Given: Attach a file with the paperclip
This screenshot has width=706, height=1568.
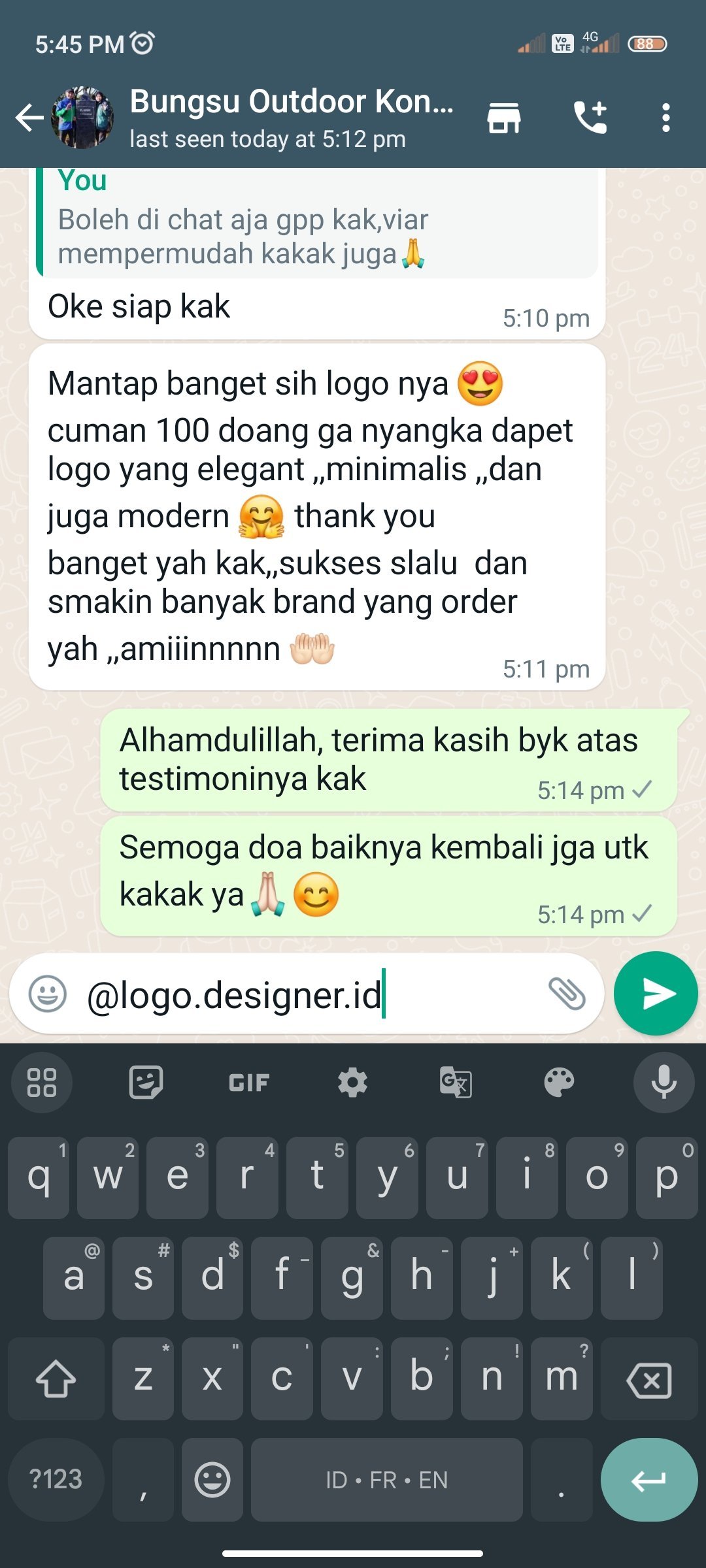Looking at the screenshot, I should point(566,994).
